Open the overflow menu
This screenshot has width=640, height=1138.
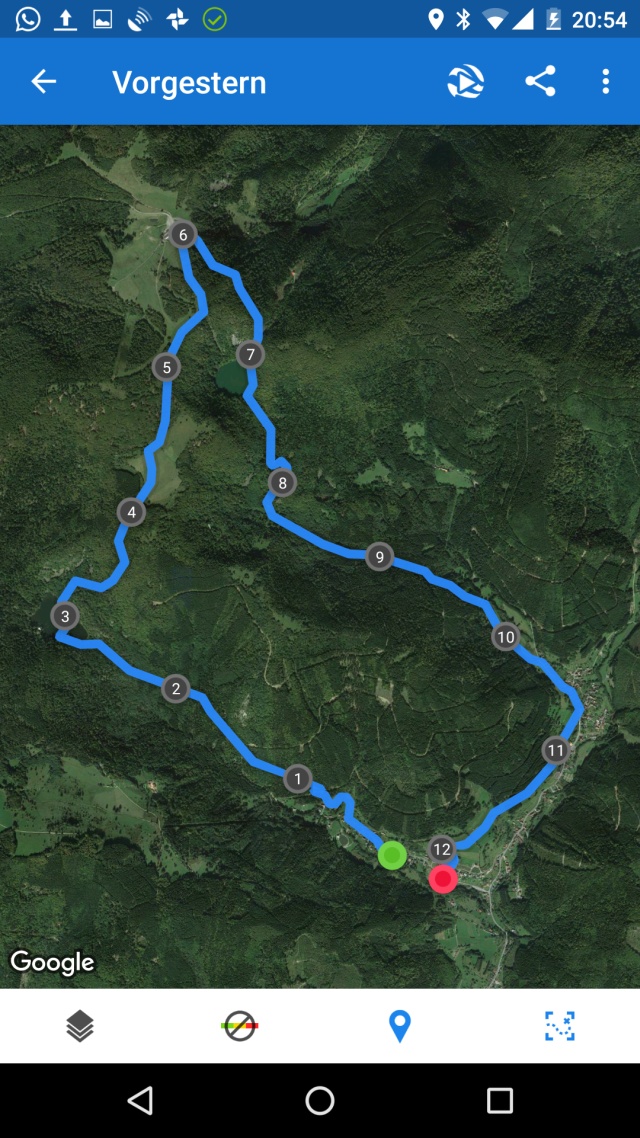click(605, 82)
